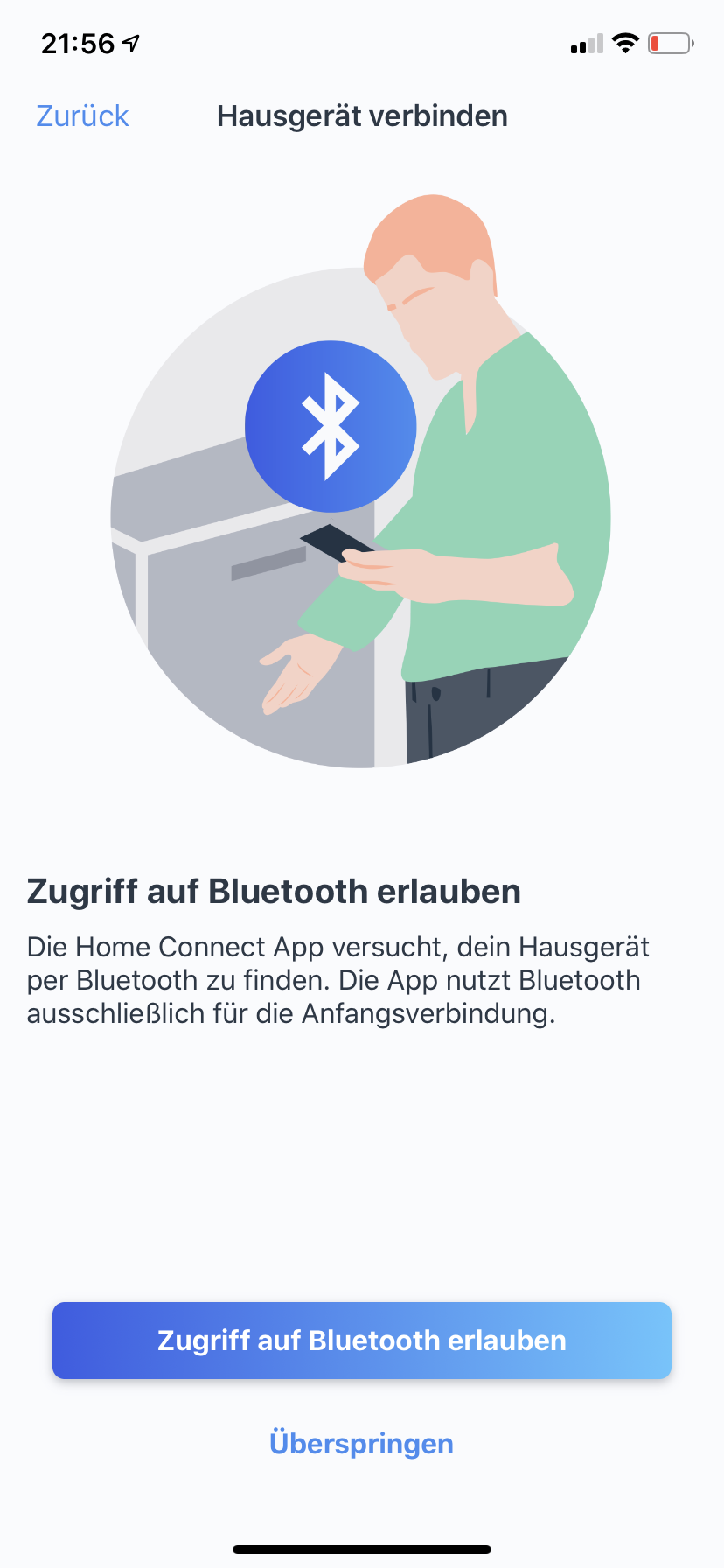Tap Zugriff auf Bluetooth erlauben button
724x1568 pixels.
(362, 1340)
